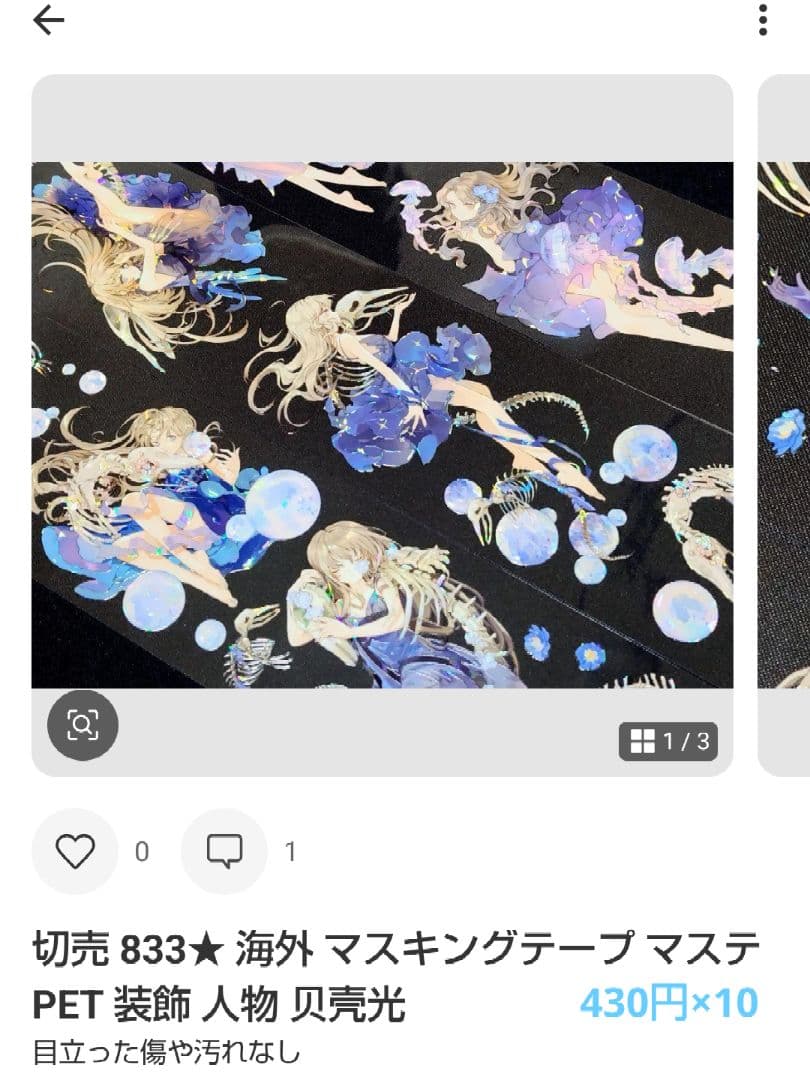Viewport: 810px width, 1080px height.
Task: Open comments via the speech bubble
Action: click(224, 851)
